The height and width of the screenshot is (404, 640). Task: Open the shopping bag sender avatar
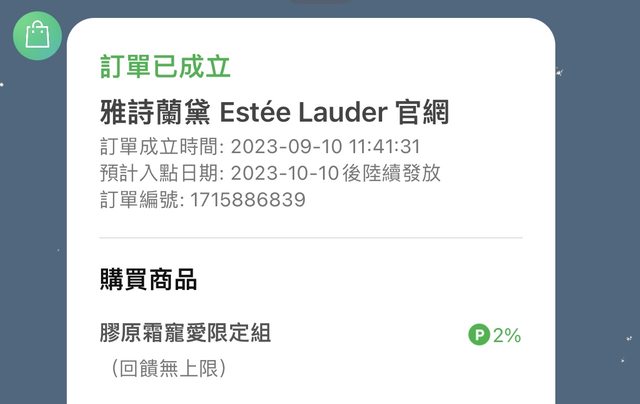[x=37, y=37]
